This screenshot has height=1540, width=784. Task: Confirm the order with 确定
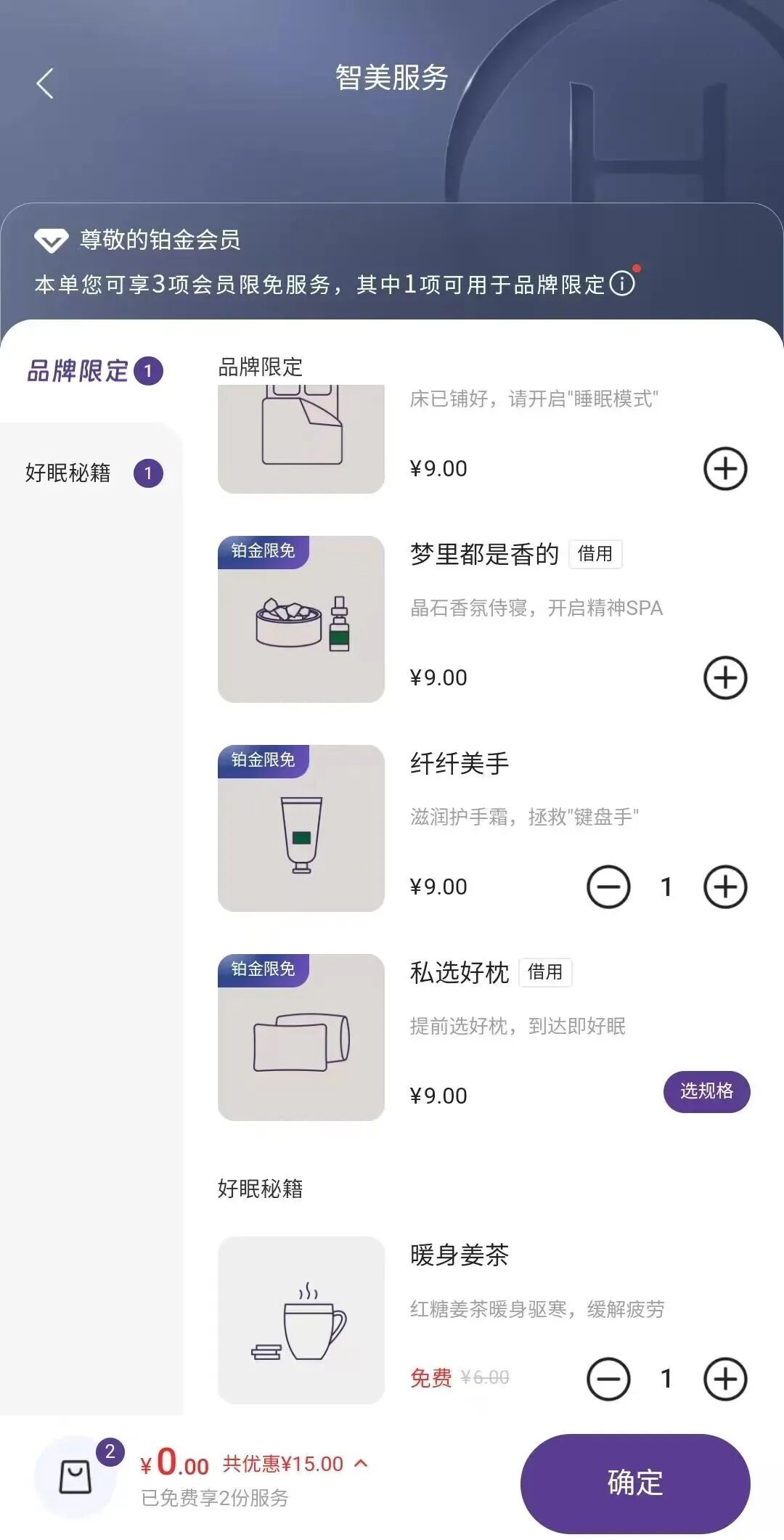pos(634,1483)
